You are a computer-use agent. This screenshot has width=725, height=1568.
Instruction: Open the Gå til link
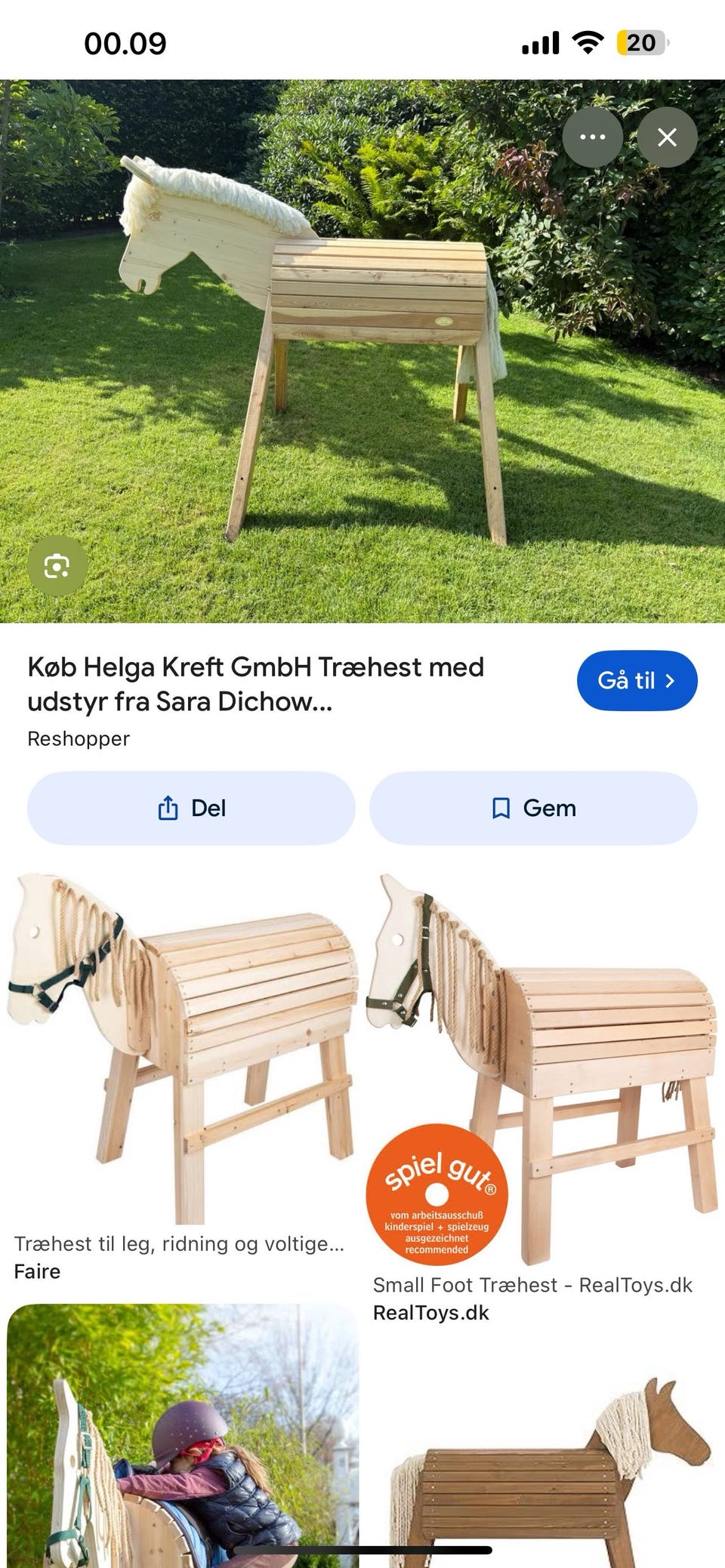pos(637,680)
